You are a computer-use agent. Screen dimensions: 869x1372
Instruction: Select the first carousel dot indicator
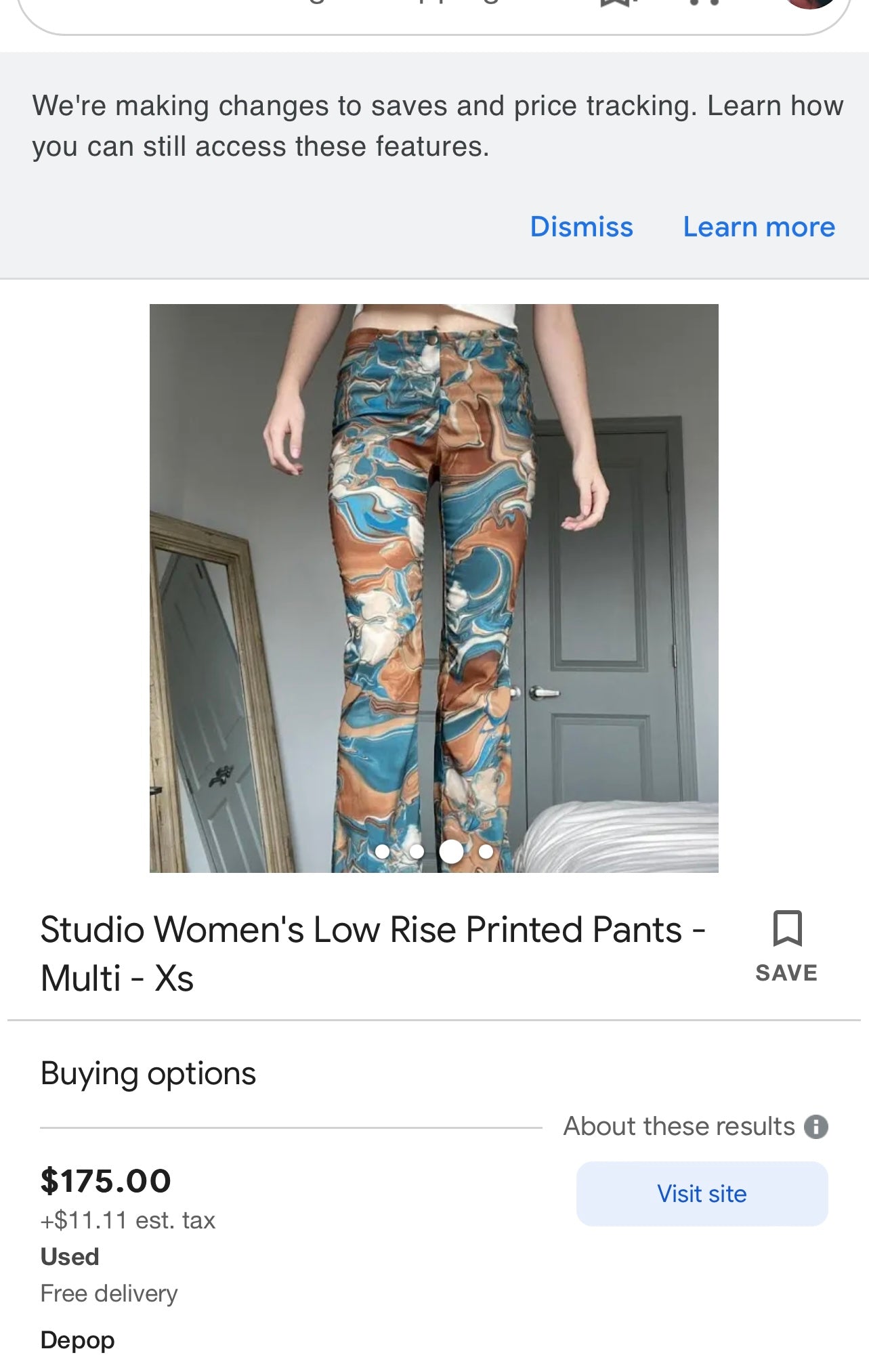coord(383,853)
